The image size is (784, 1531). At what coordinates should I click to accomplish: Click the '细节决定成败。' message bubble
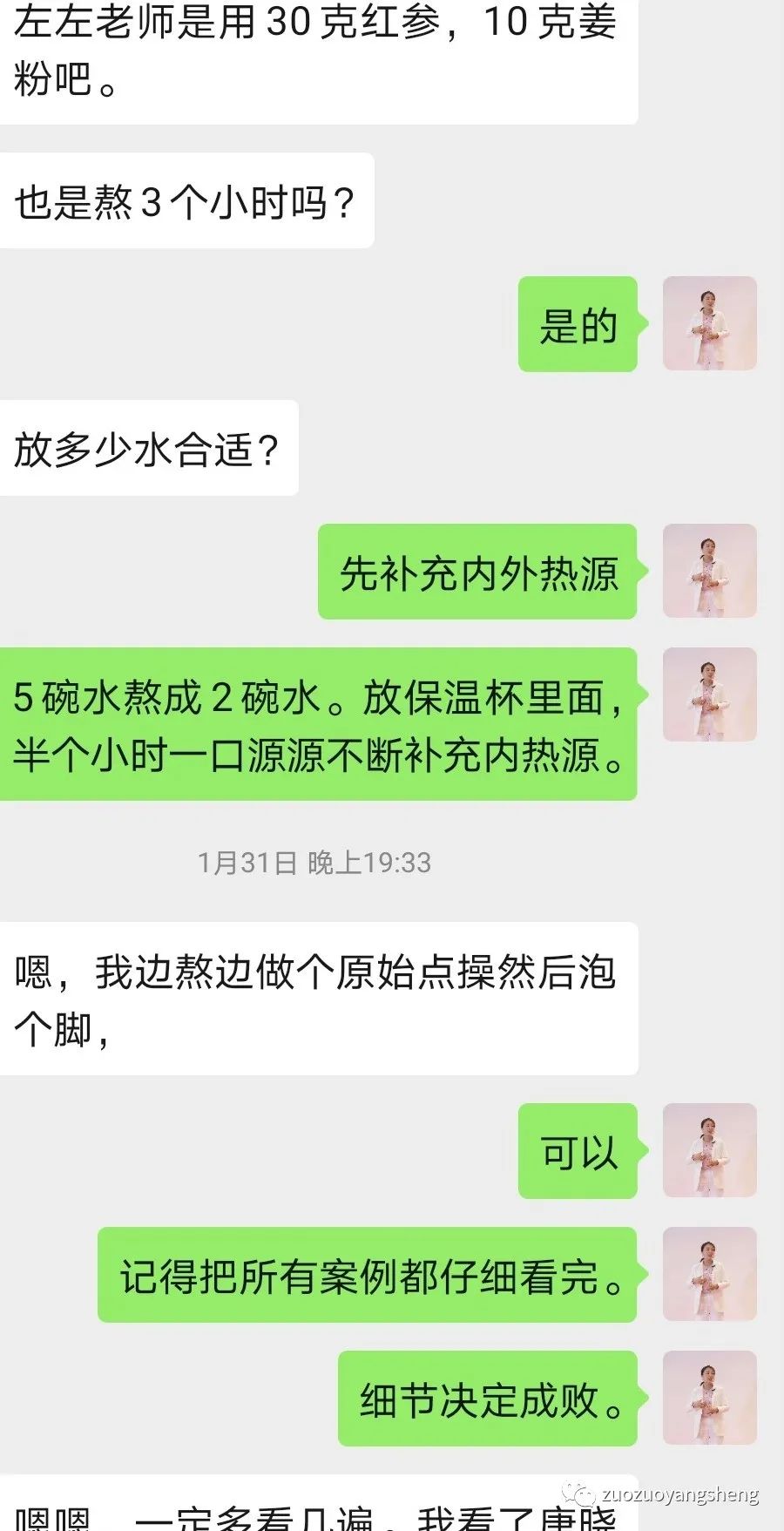pos(488,1399)
